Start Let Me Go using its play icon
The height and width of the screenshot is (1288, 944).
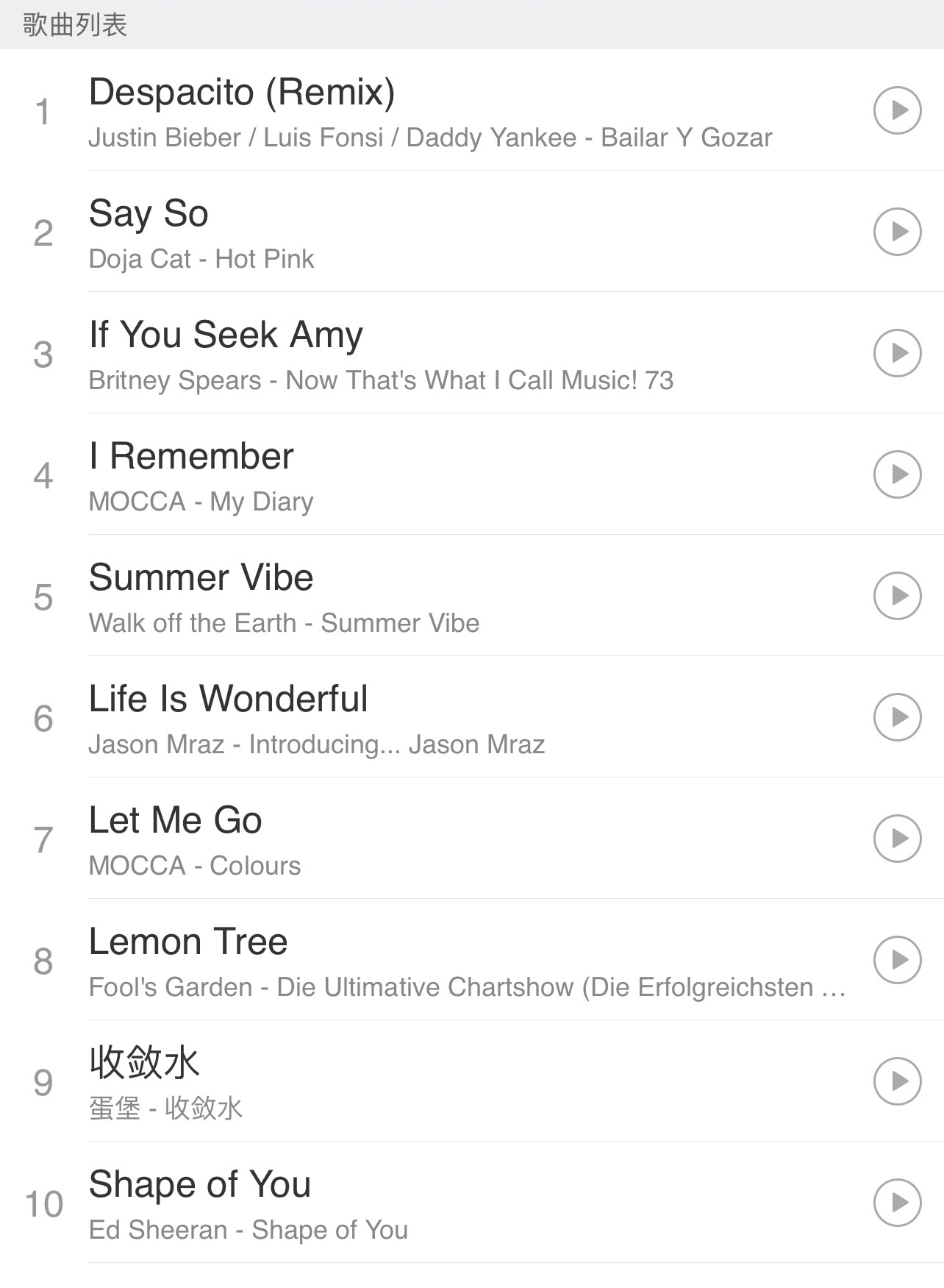pyautogui.click(x=897, y=839)
